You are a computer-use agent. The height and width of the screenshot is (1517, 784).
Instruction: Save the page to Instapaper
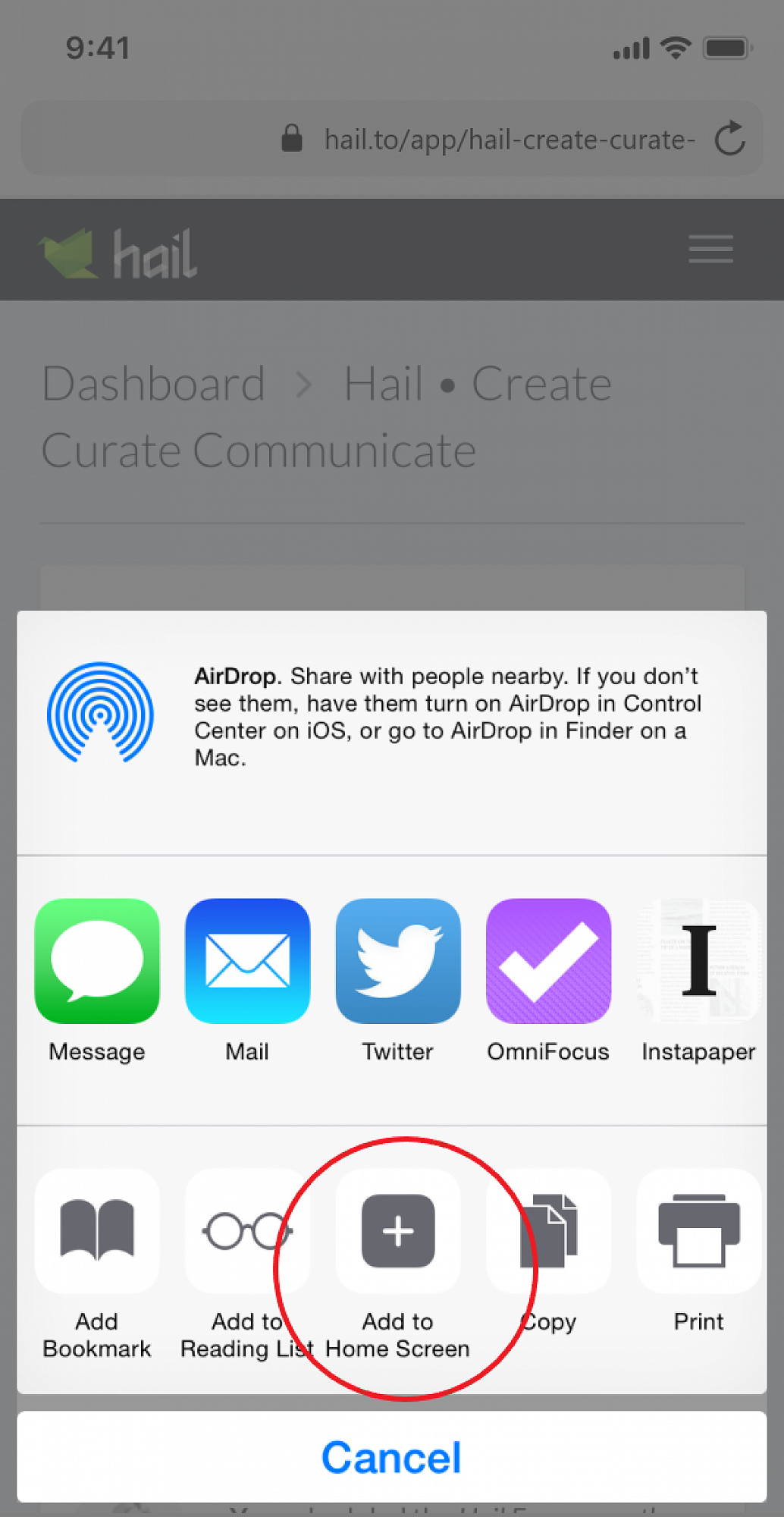(x=698, y=961)
